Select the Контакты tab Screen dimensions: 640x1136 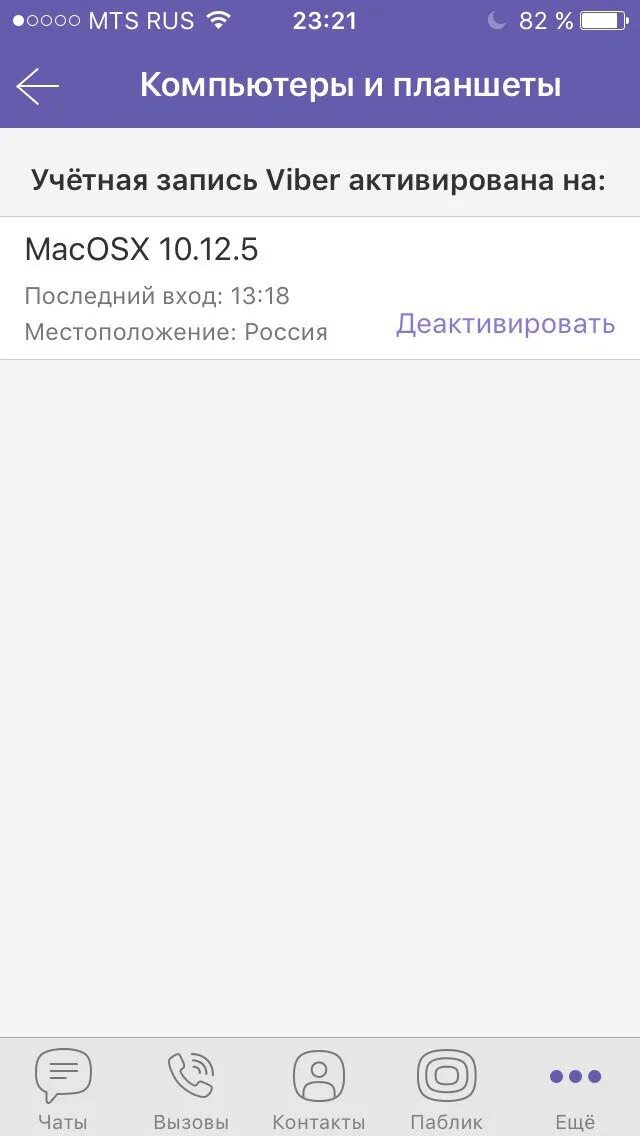tap(319, 1090)
